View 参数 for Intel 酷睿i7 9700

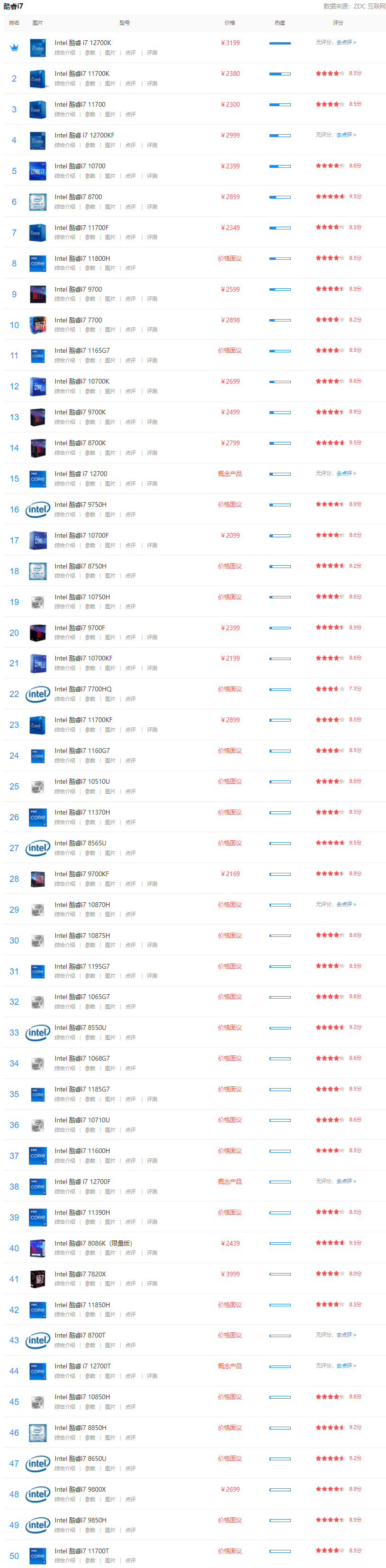90,299
